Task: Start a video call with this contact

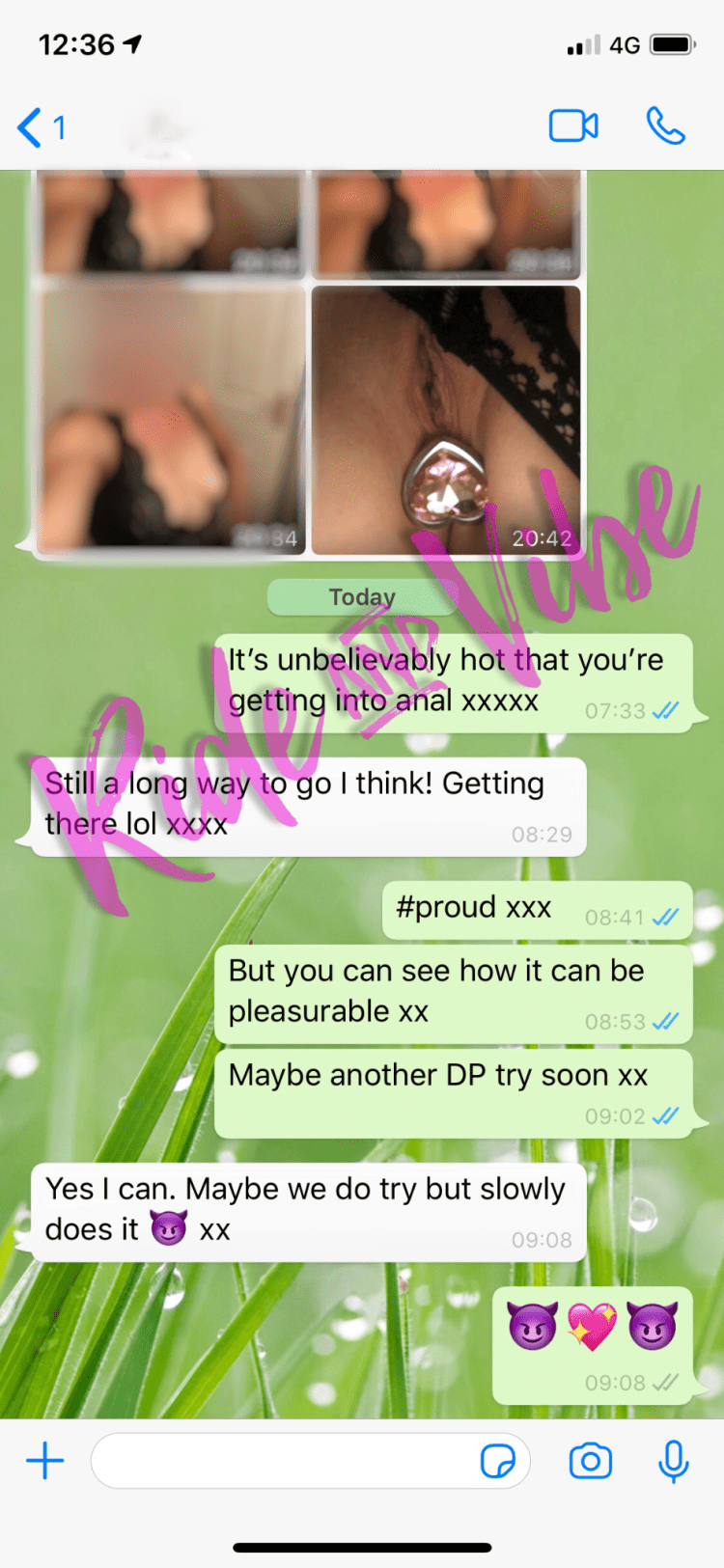Action: click(573, 126)
